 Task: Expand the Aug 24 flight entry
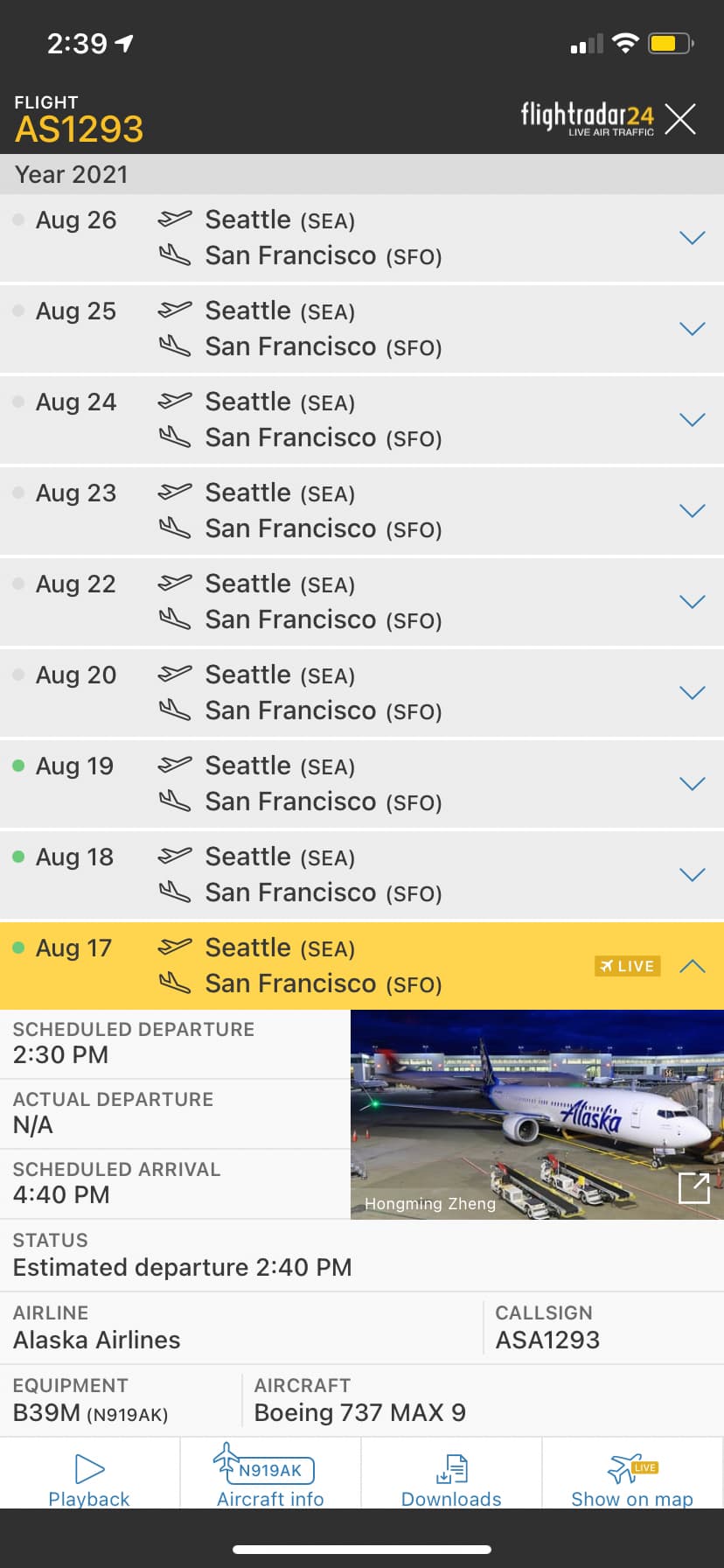coord(692,420)
